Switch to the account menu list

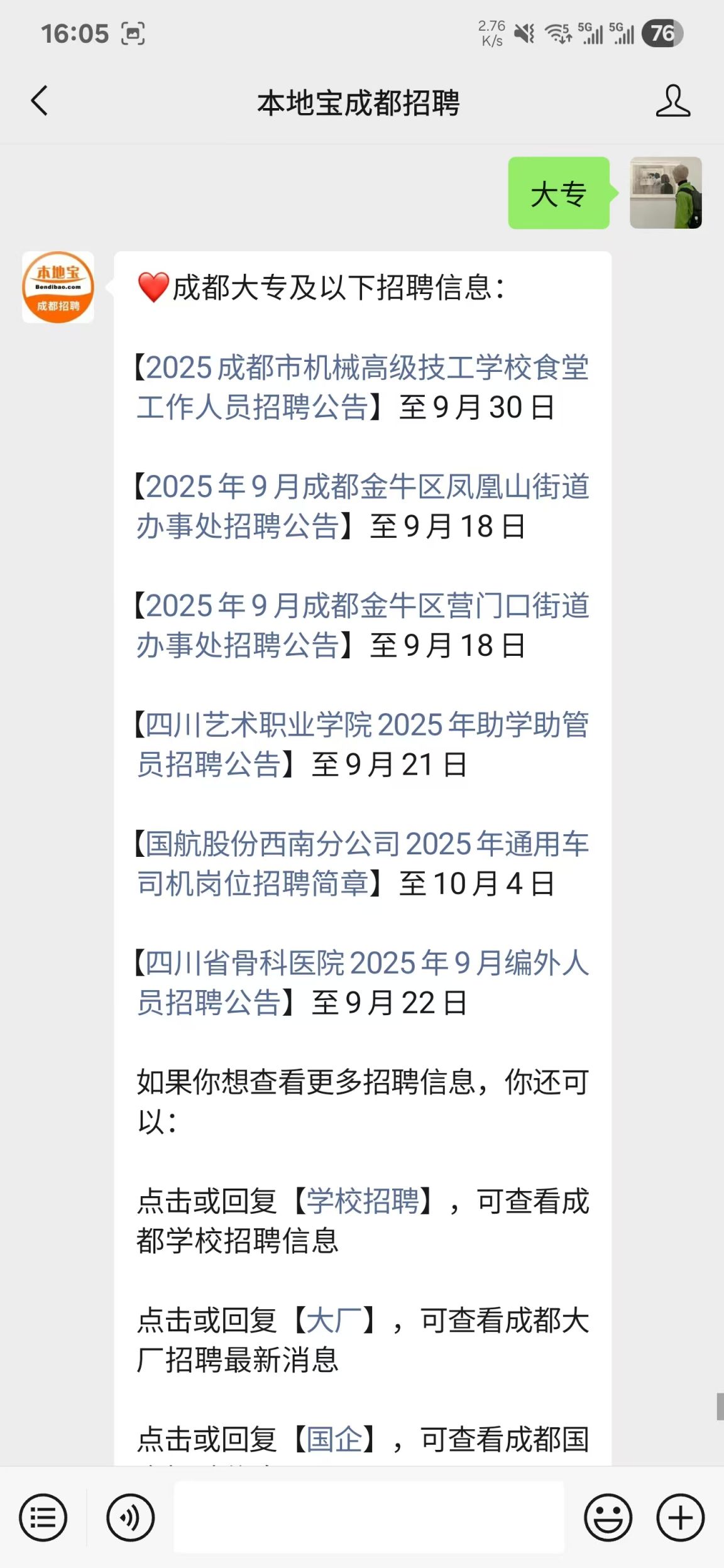[43, 1518]
